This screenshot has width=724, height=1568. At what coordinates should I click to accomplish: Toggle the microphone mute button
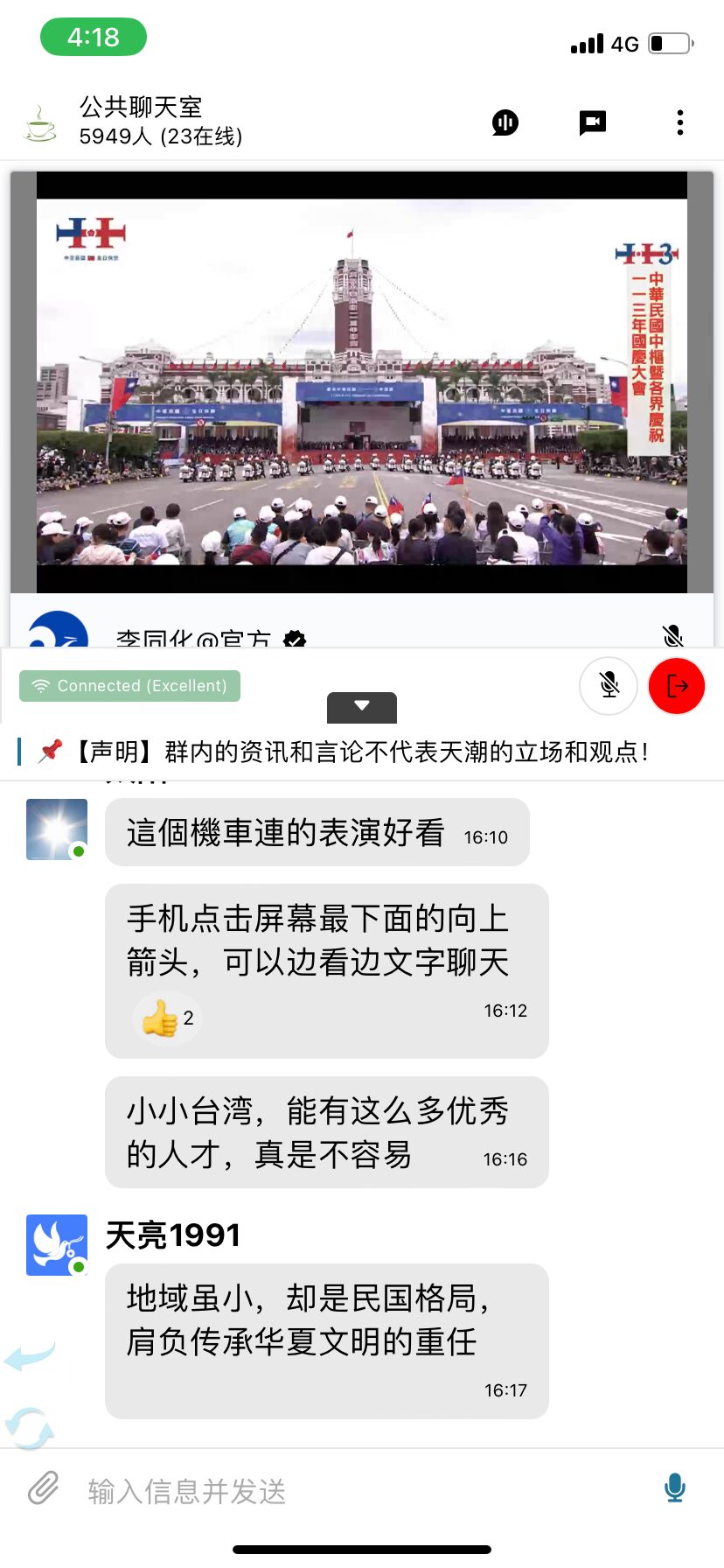point(609,685)
